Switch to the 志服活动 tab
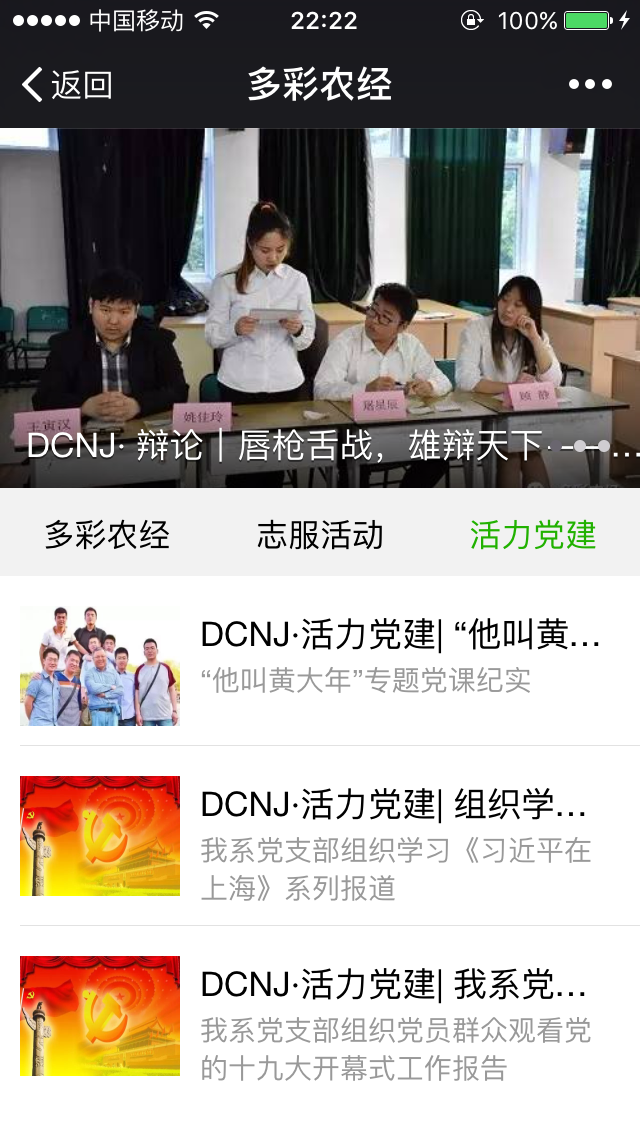 [320, 535]
